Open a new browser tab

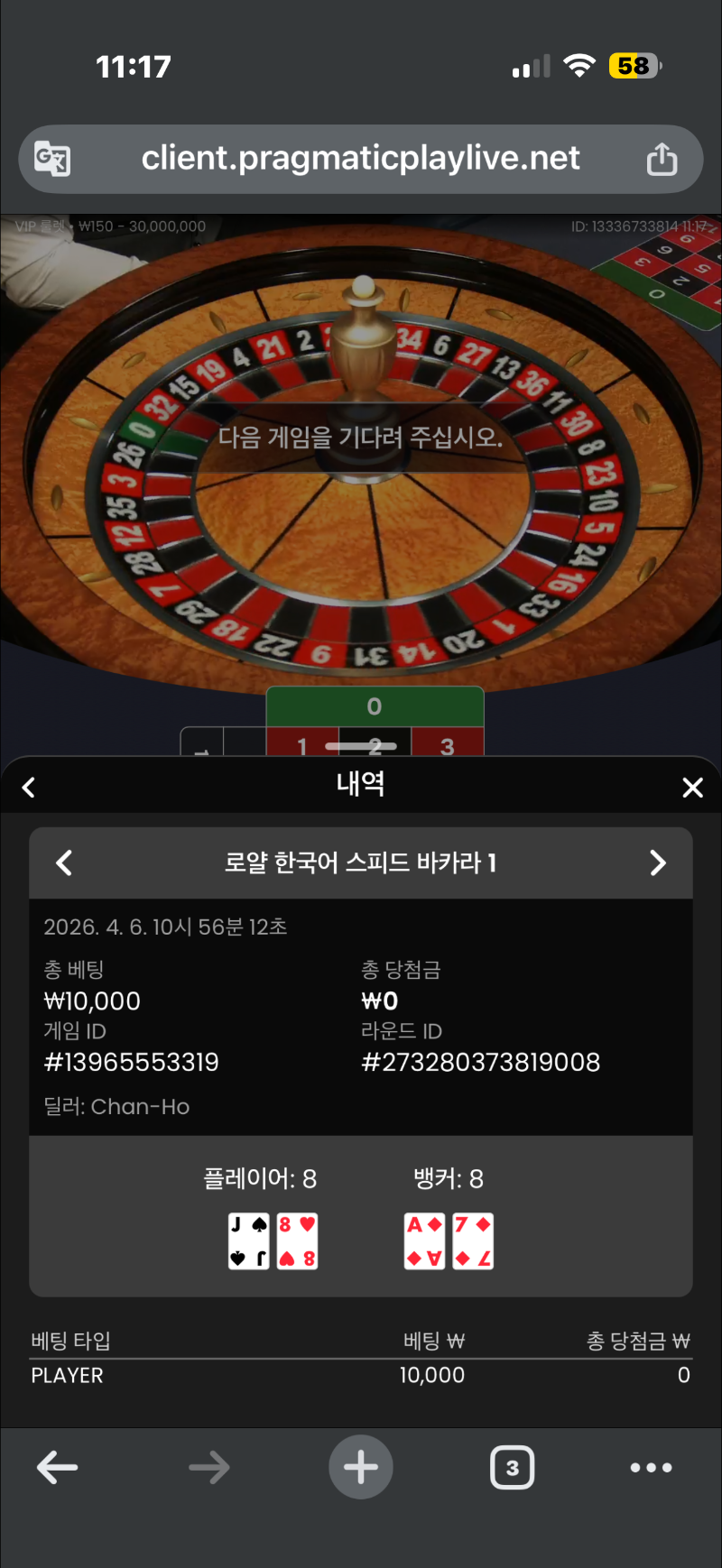(x=360, y=1467)
